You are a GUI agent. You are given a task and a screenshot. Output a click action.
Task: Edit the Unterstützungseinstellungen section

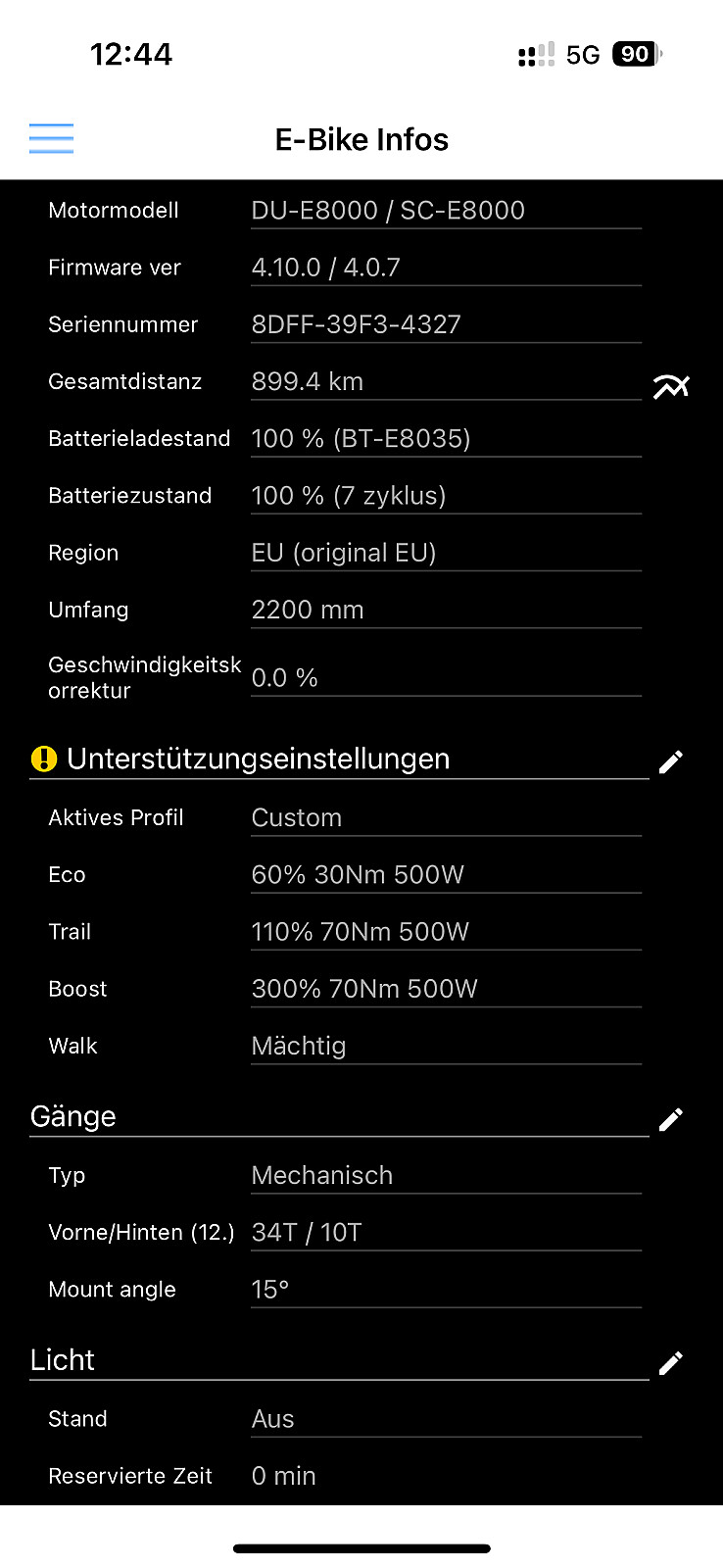(671, 761)
